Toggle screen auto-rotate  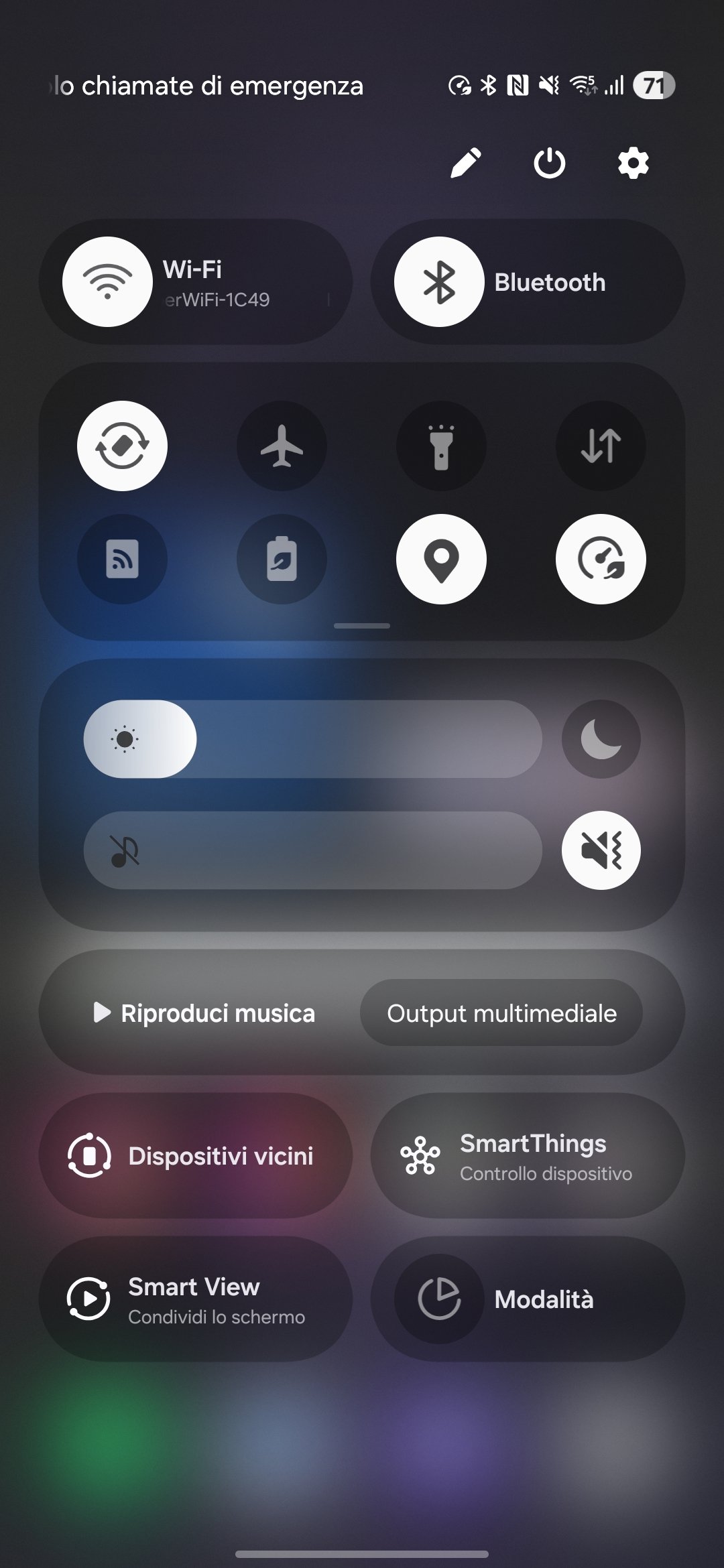pos(122,446)
